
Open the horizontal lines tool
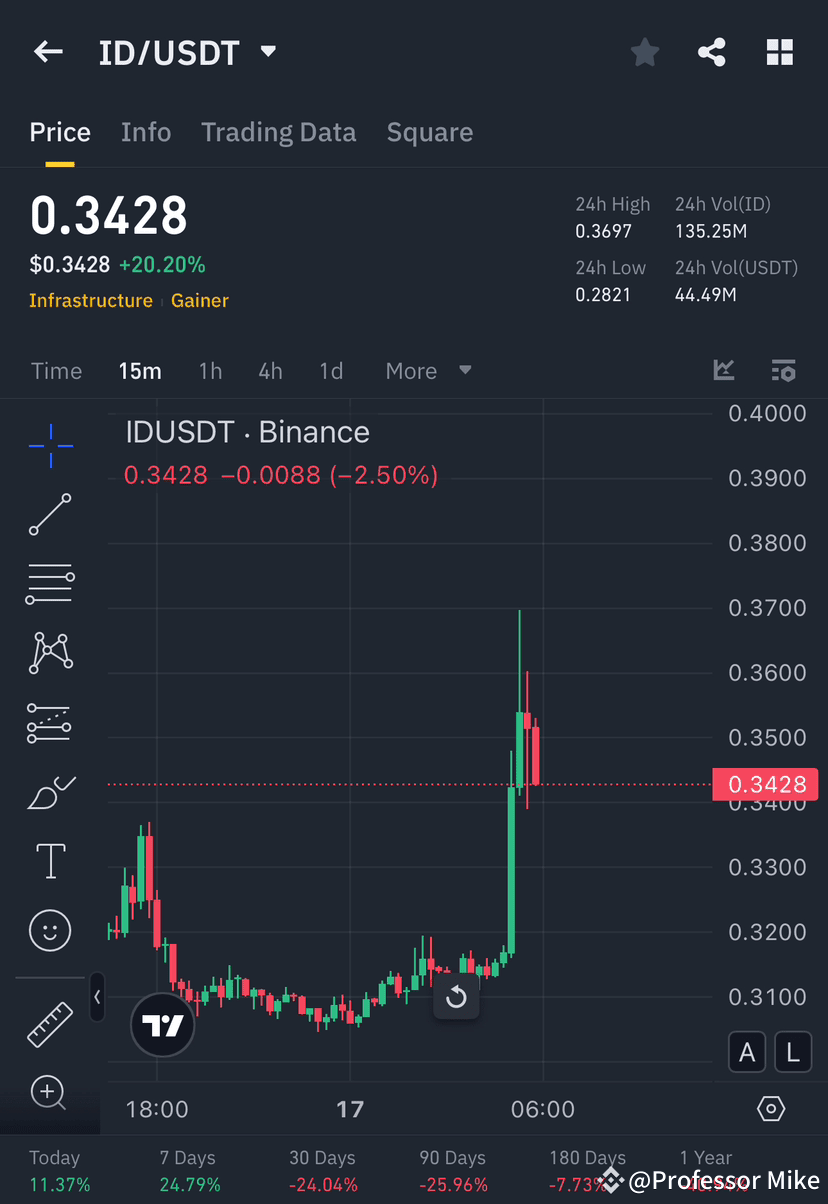(x=49, y=583)
